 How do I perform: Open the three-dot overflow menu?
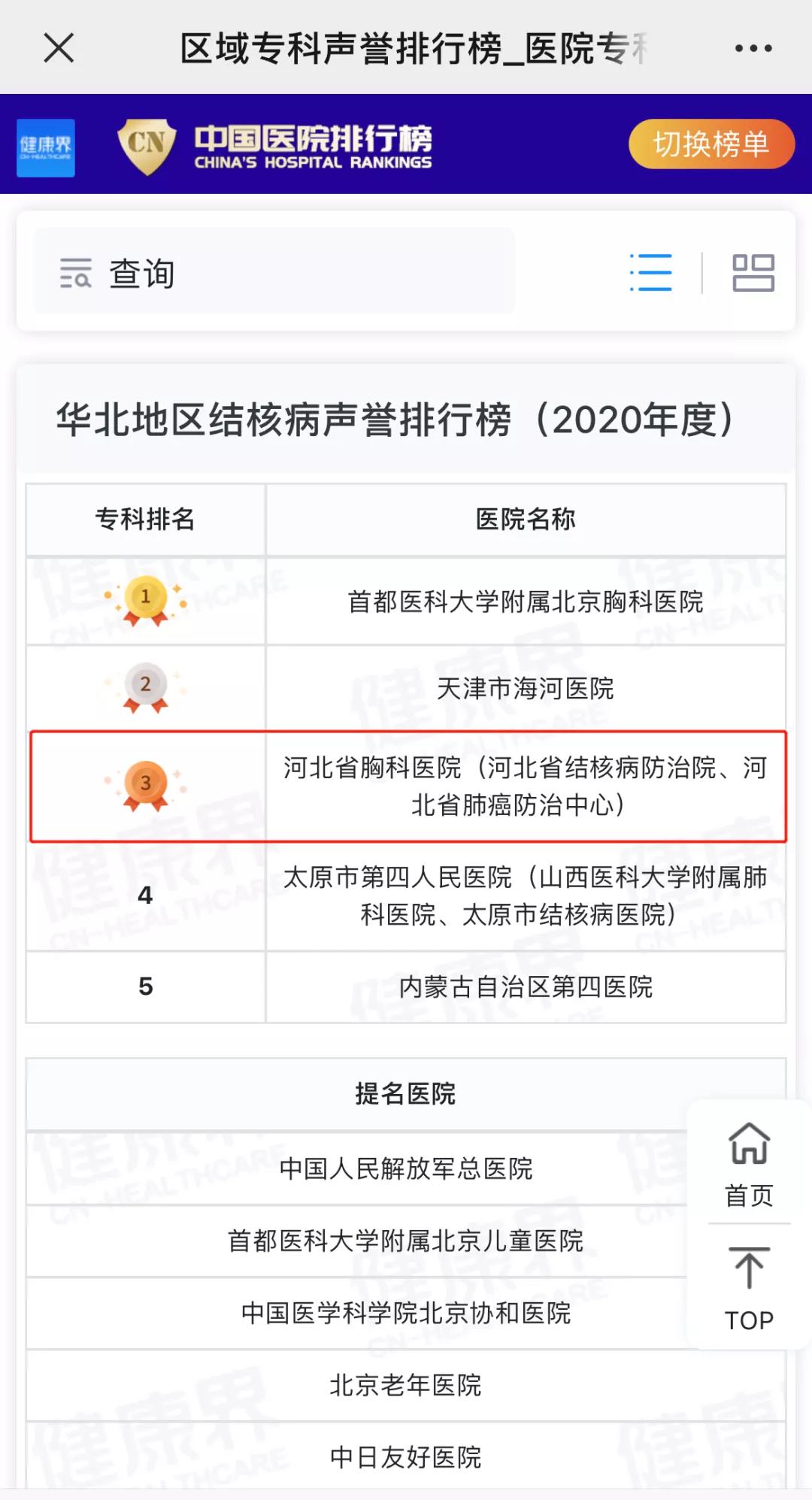click(x=753, y=48)
